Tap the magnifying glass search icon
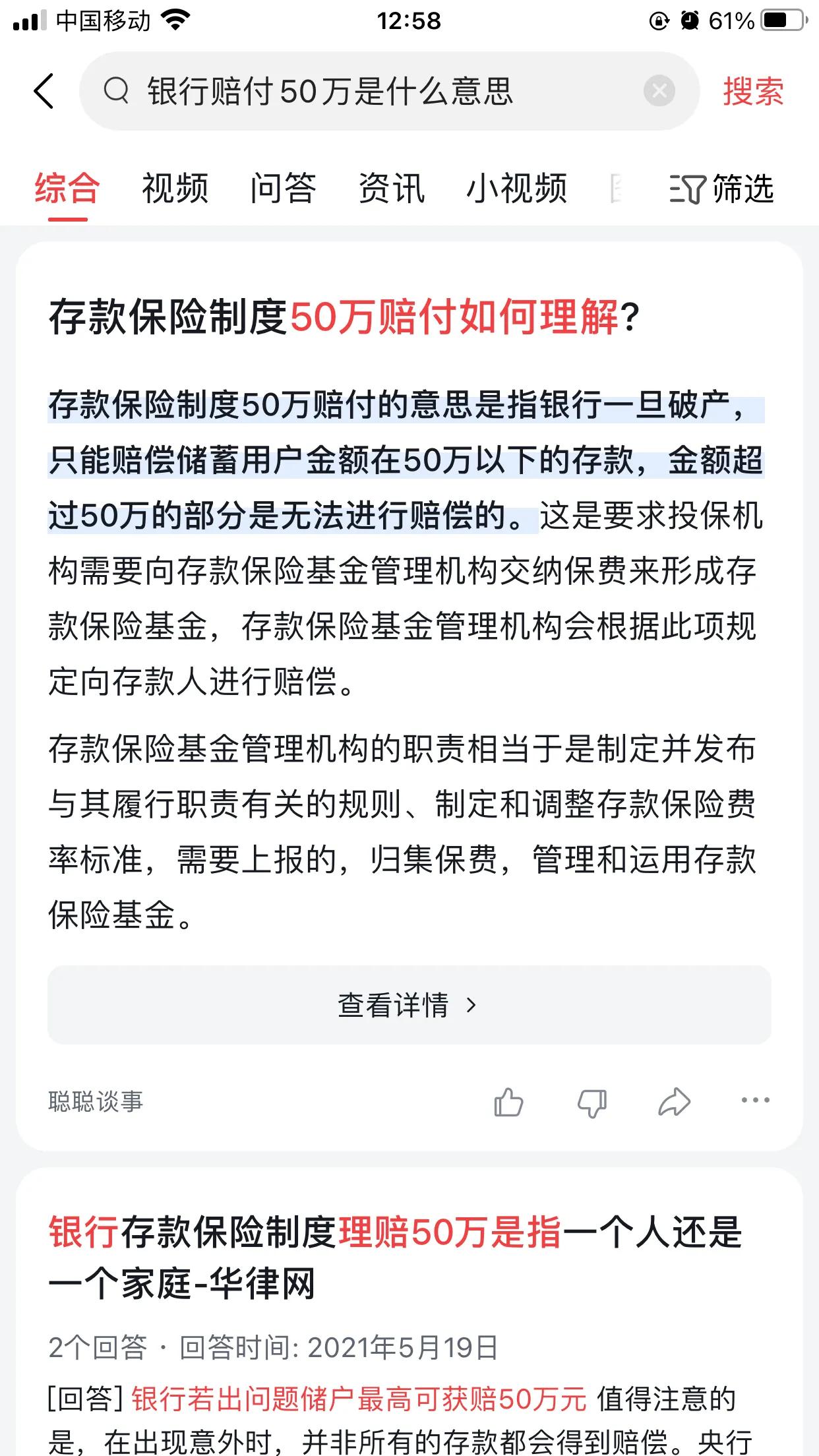This screenshot has width=819, height=1456. (117, 92)
